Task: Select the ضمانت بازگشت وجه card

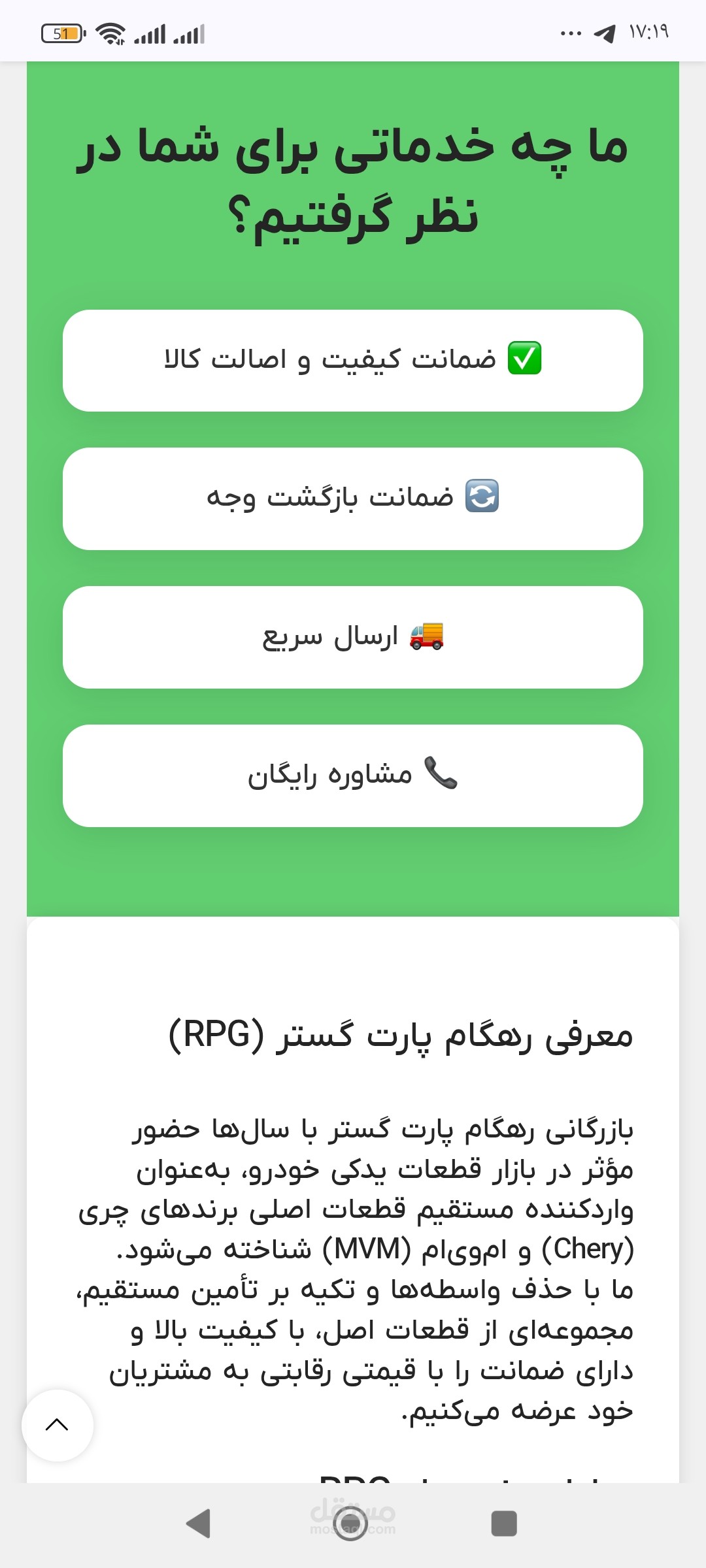Action: [x=353, y=498]
